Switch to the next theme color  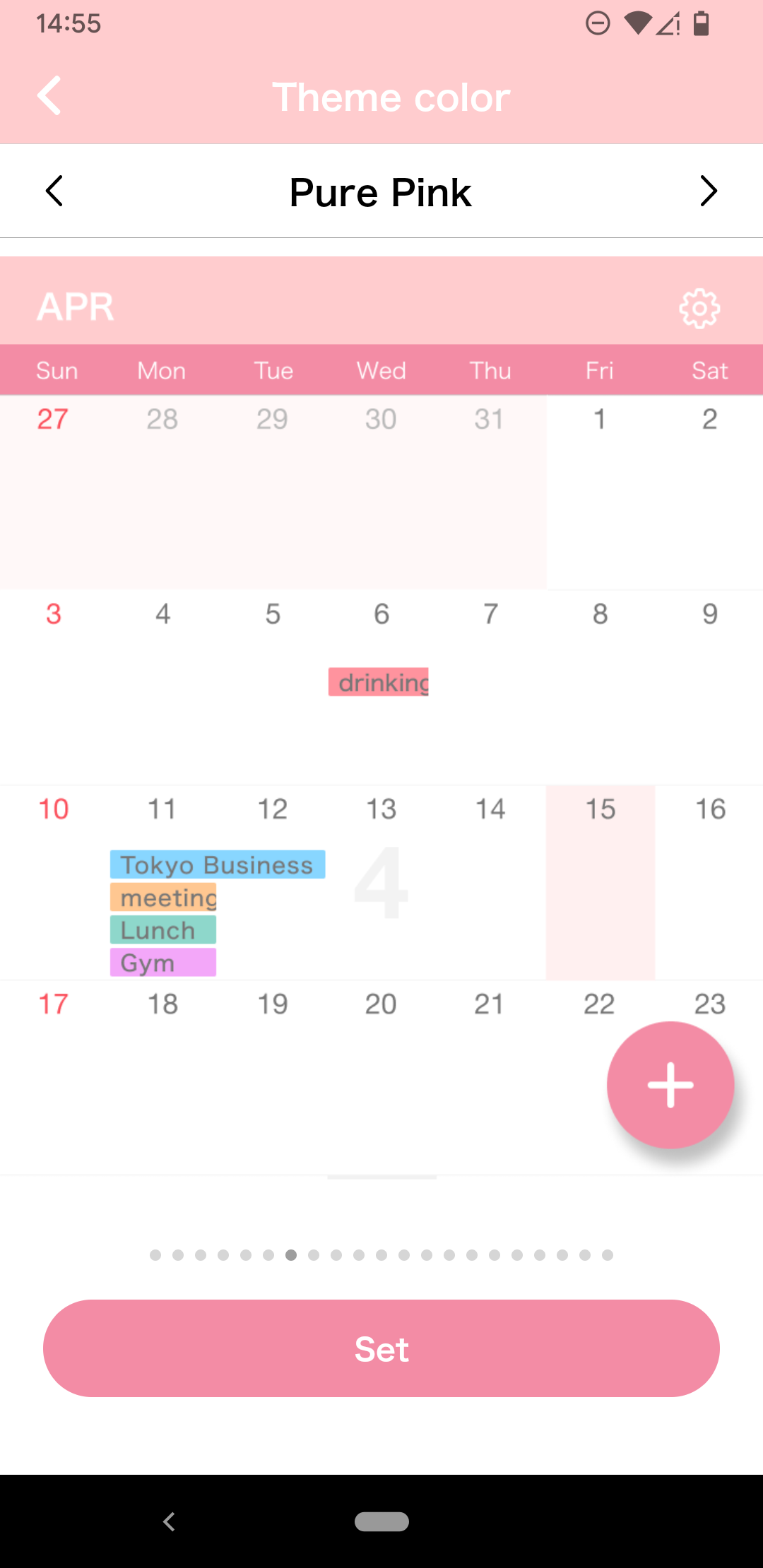click(x=708, y=191)
